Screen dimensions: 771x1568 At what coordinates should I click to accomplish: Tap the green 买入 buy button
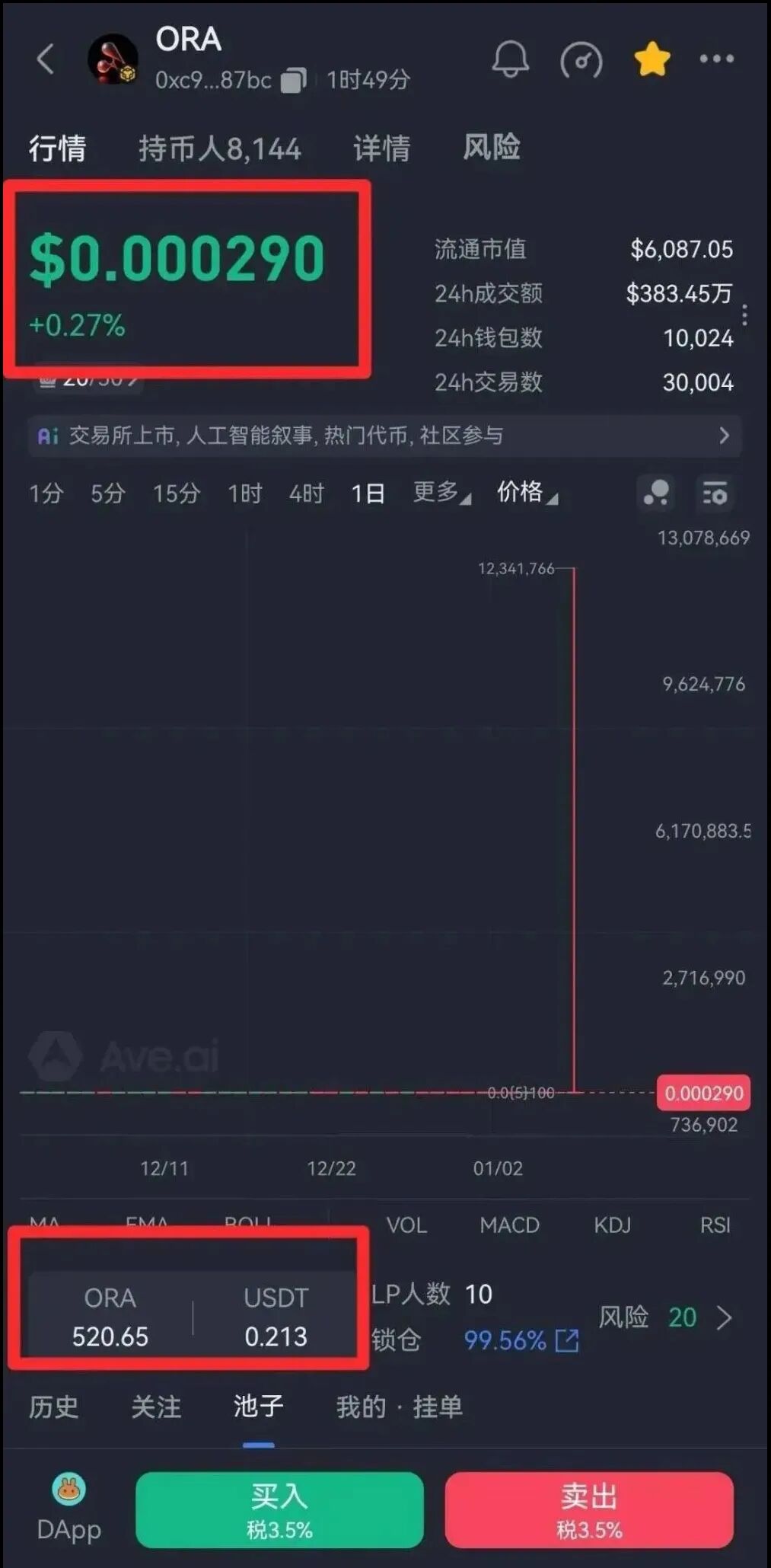pos(279,1509)
